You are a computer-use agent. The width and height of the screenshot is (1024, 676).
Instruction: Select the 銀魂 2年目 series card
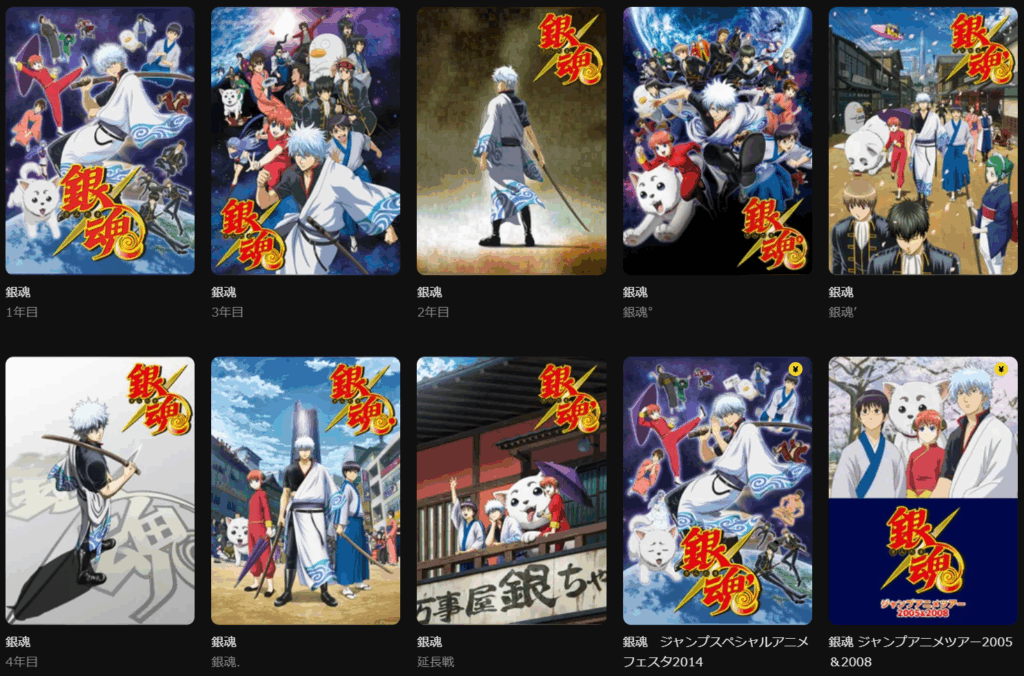pos(511,141)
